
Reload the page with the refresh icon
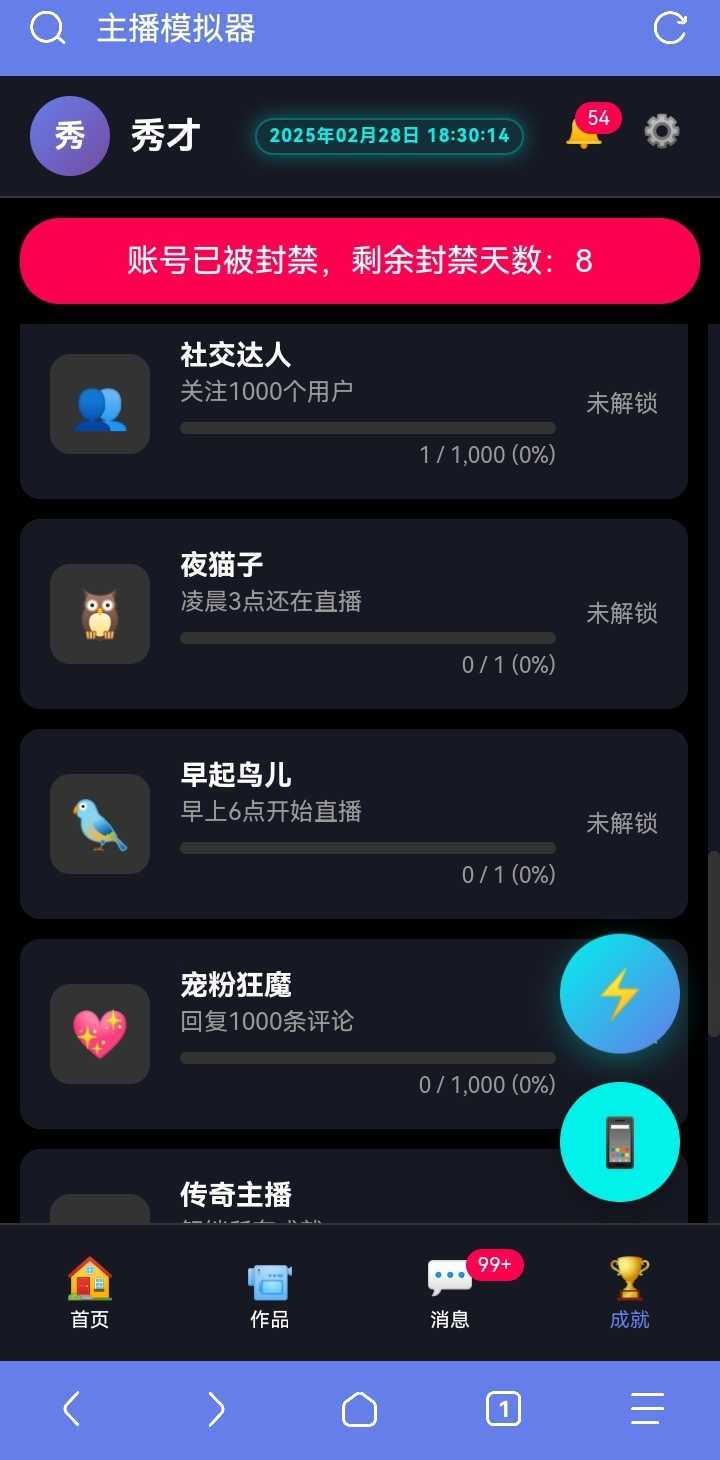670,28
